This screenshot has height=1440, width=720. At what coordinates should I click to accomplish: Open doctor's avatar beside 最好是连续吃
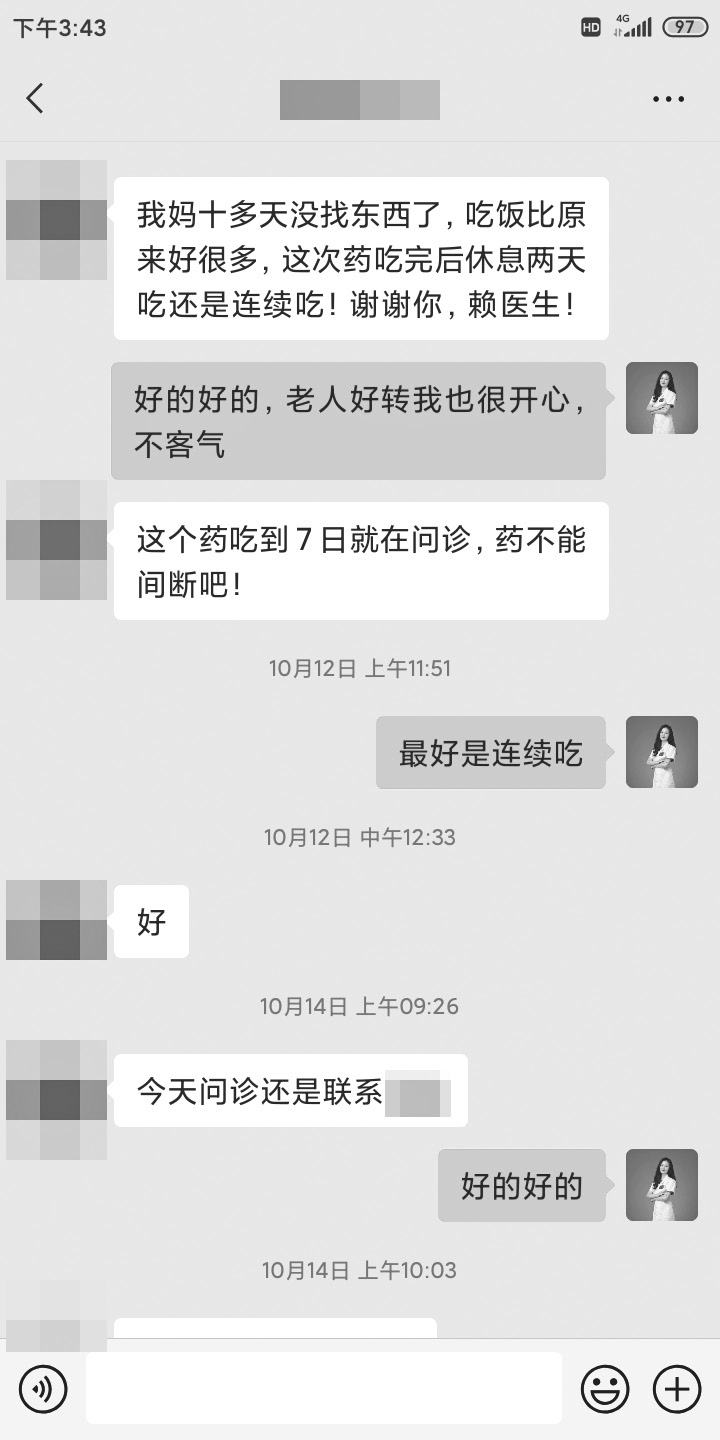[661, 752]
